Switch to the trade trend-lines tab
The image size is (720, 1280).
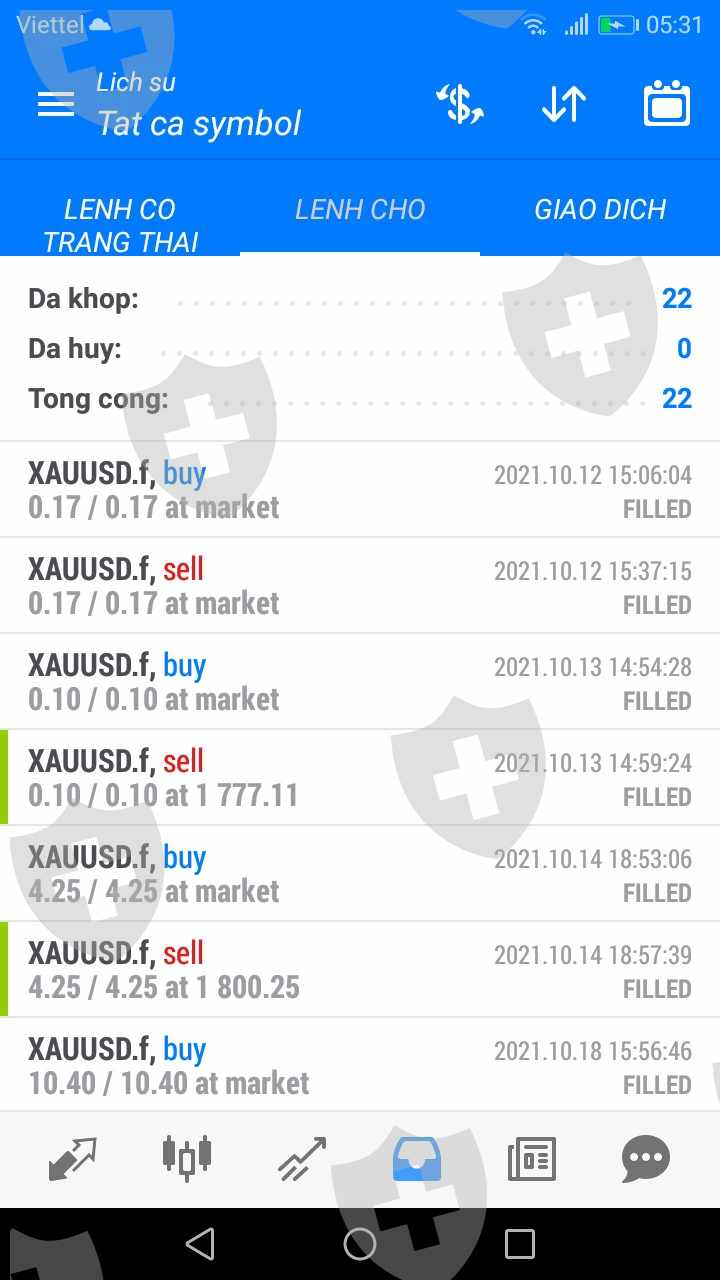(x=302, y=1159)
